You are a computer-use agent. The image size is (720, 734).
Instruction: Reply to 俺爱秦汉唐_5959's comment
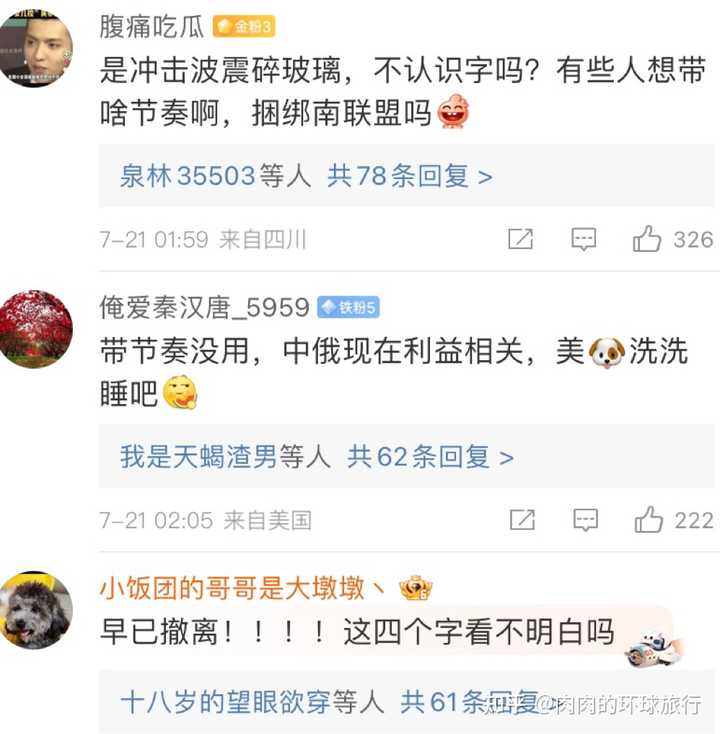click(585, 520)
